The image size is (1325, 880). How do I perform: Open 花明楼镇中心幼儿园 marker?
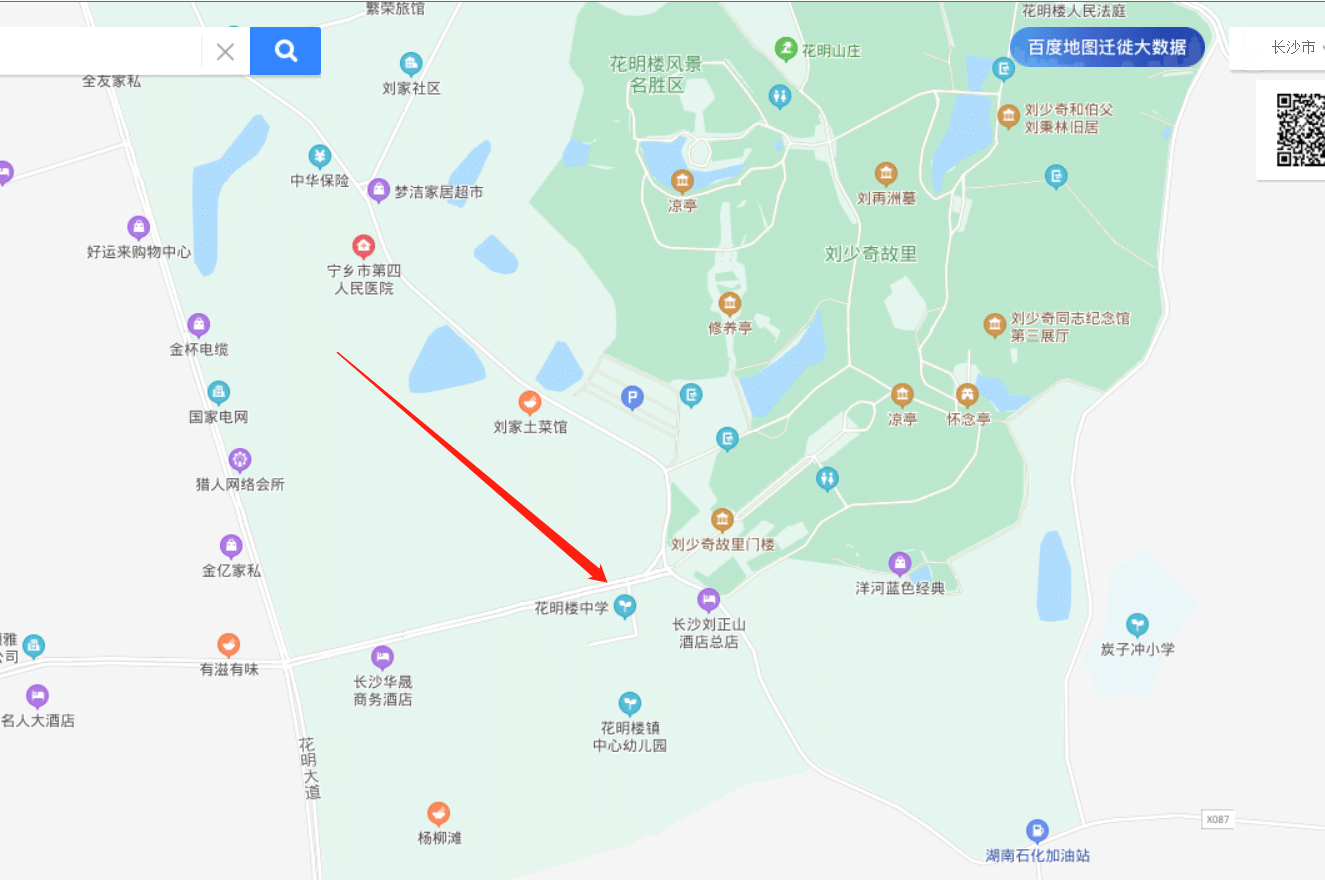pyautogui.click(x=629, y=704)
